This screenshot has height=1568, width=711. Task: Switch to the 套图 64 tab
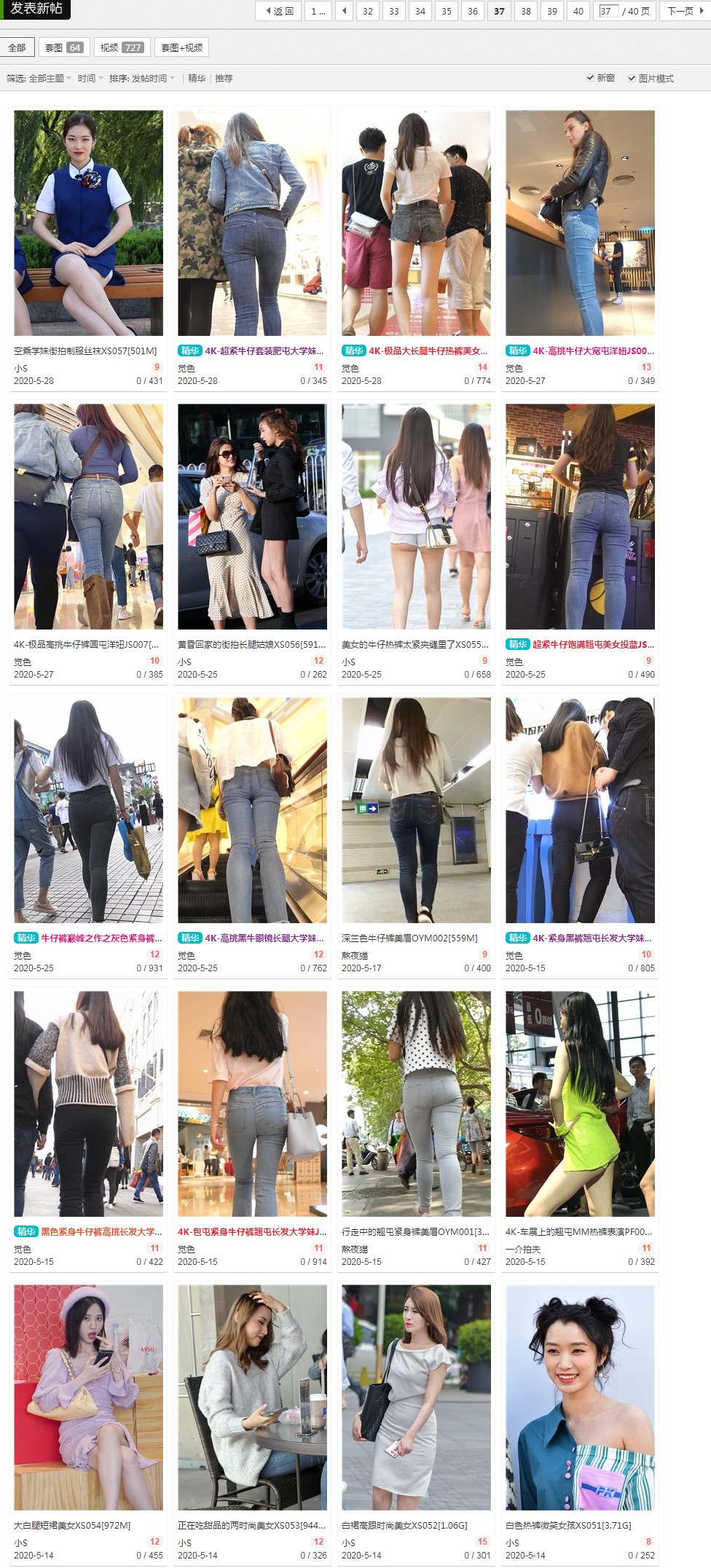(x=64, y=47)
